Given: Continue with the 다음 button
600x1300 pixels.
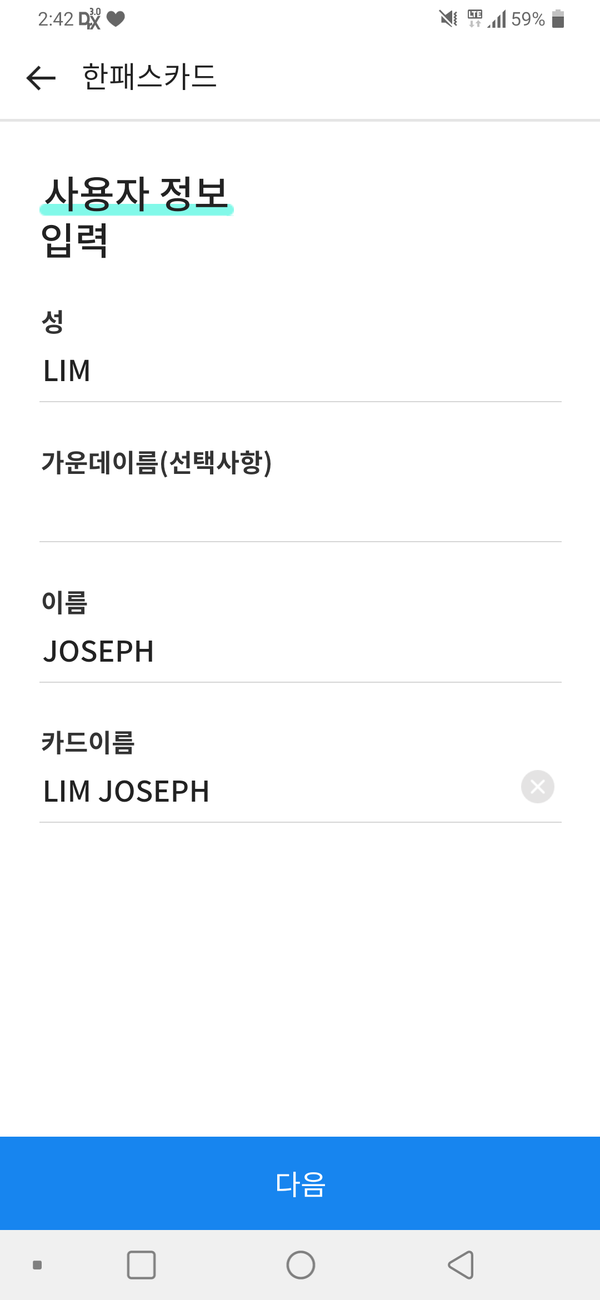Looking at the screenshot, I should [x=300, y=1184].
